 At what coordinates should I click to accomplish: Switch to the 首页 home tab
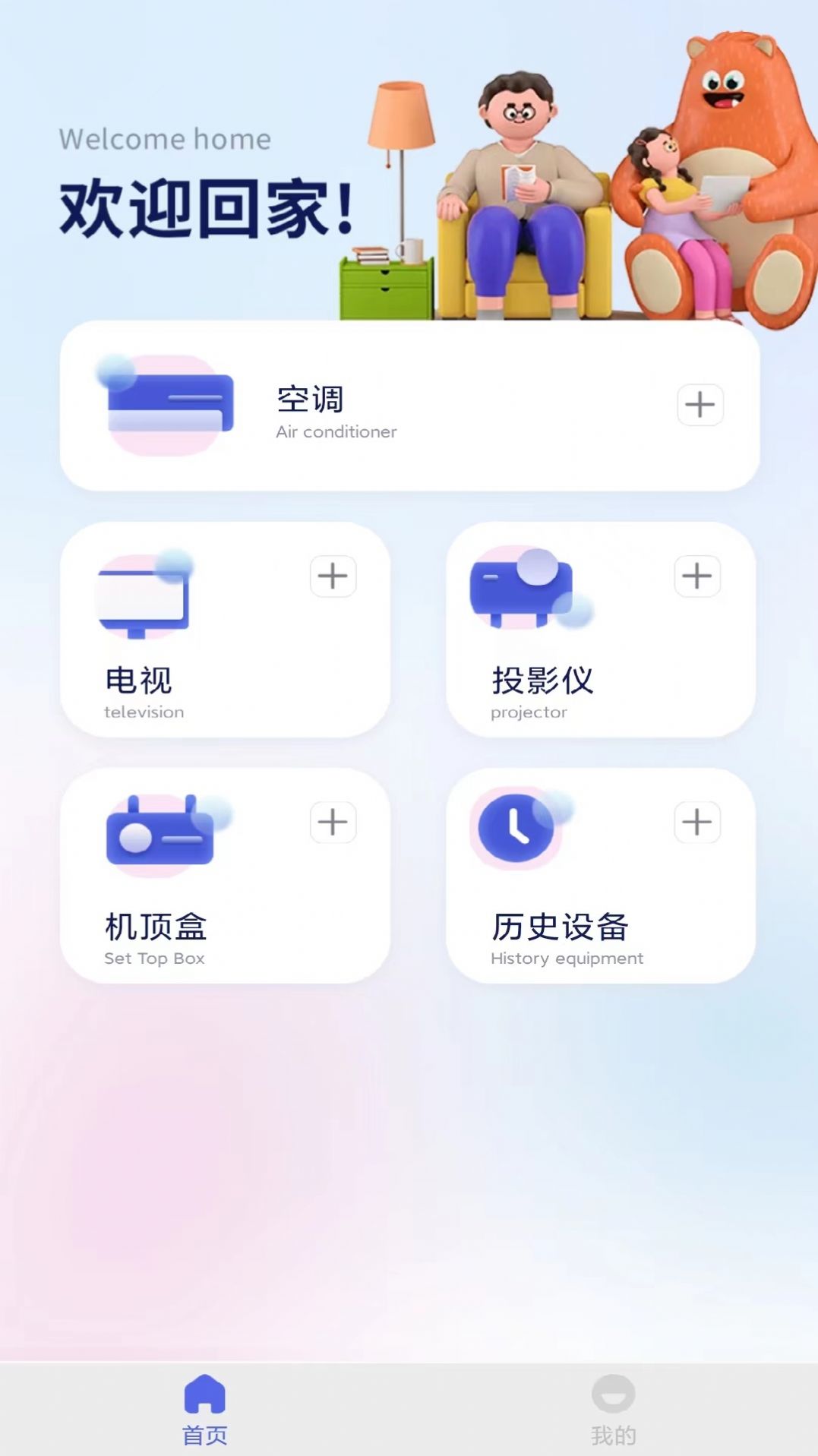[x=204, y=1410]
